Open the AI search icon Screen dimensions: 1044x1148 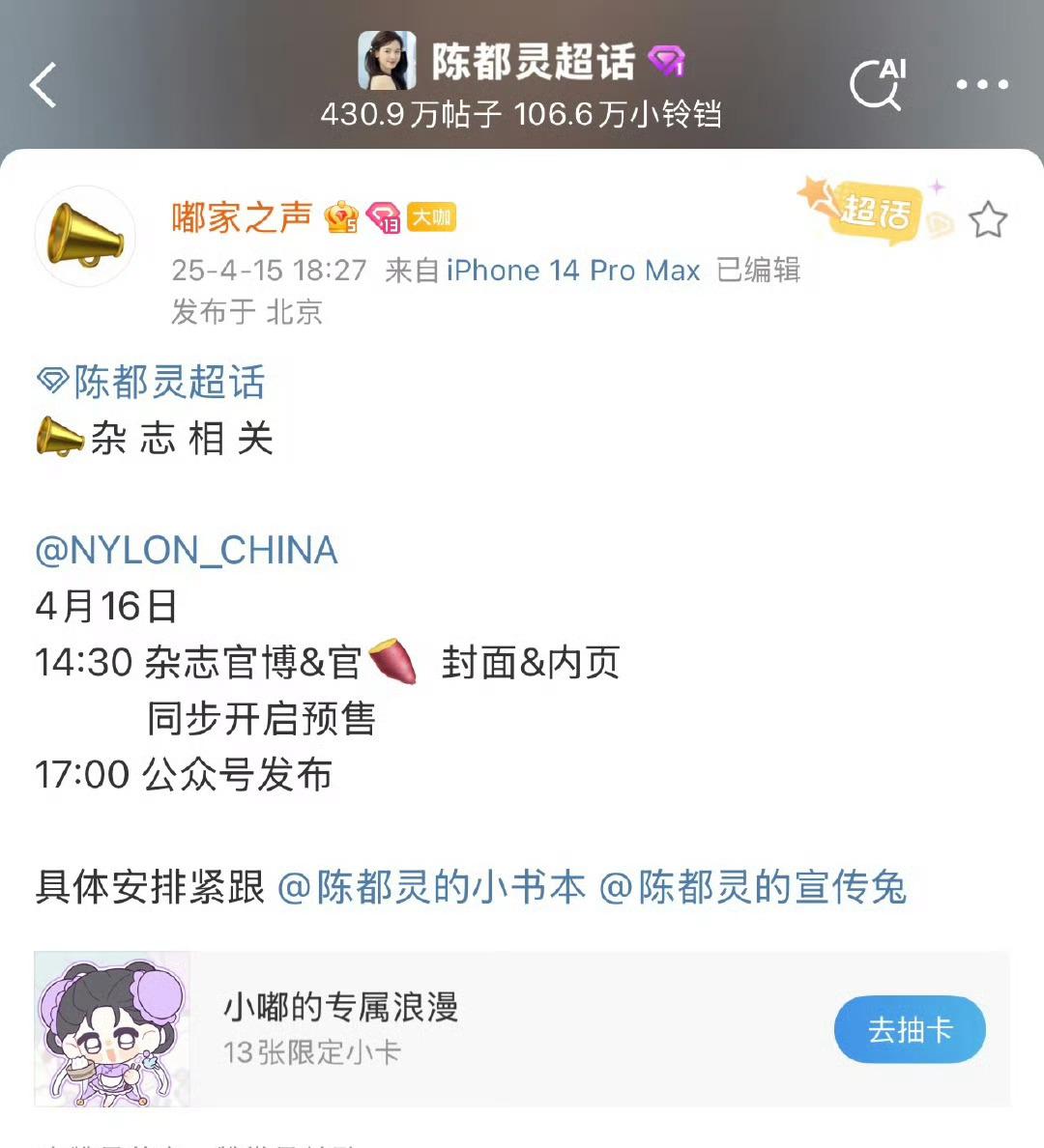pos(878,85)
